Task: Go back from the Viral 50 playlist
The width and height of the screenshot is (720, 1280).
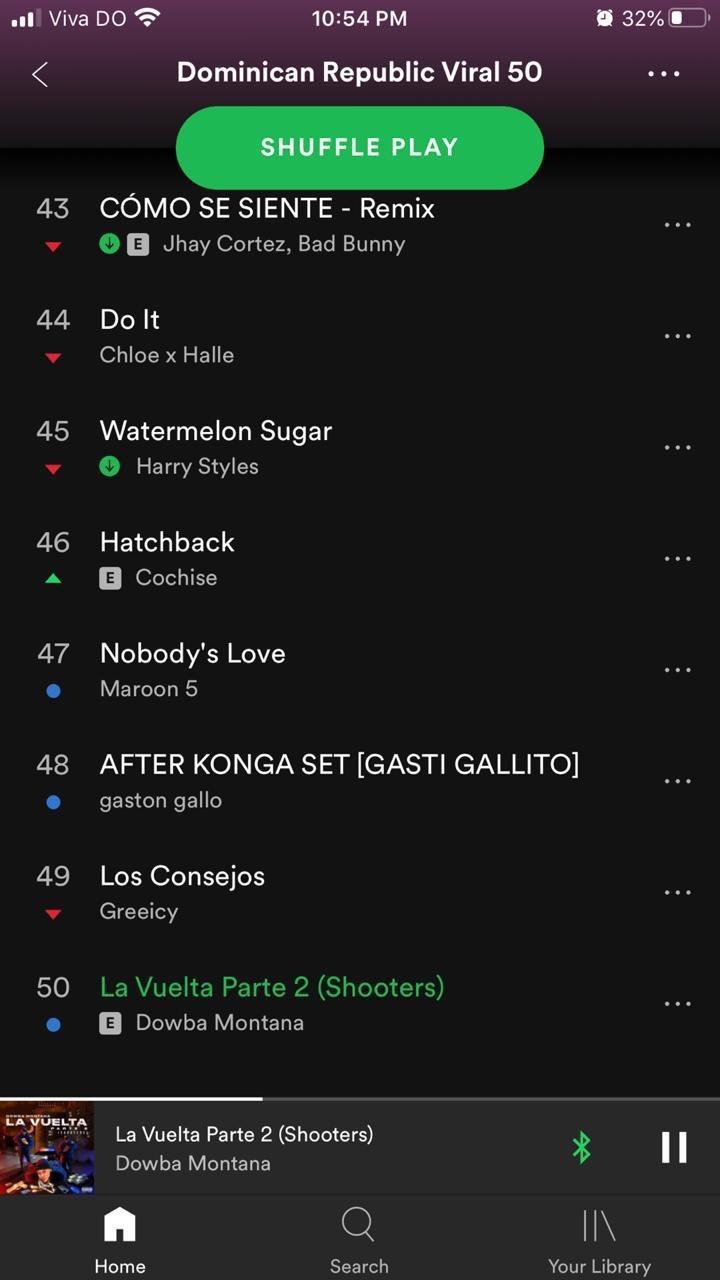Action: point(40,74)
